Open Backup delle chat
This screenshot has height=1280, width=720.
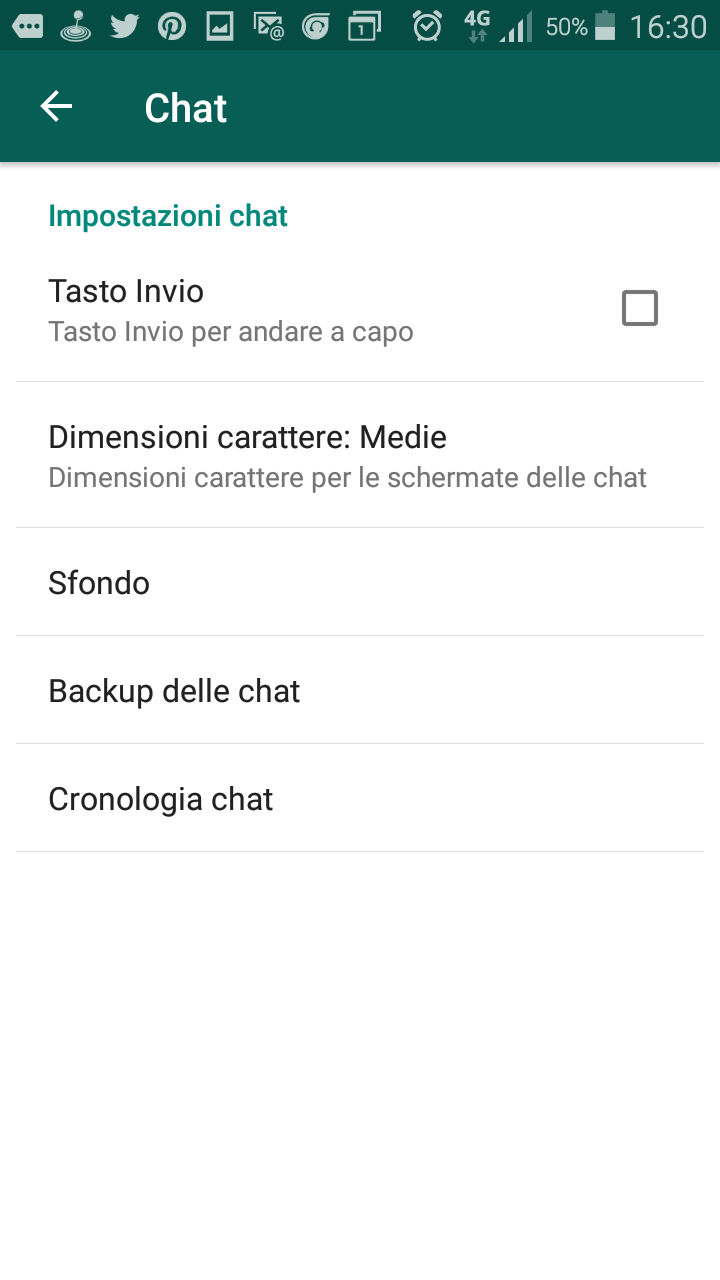[175, 691]
